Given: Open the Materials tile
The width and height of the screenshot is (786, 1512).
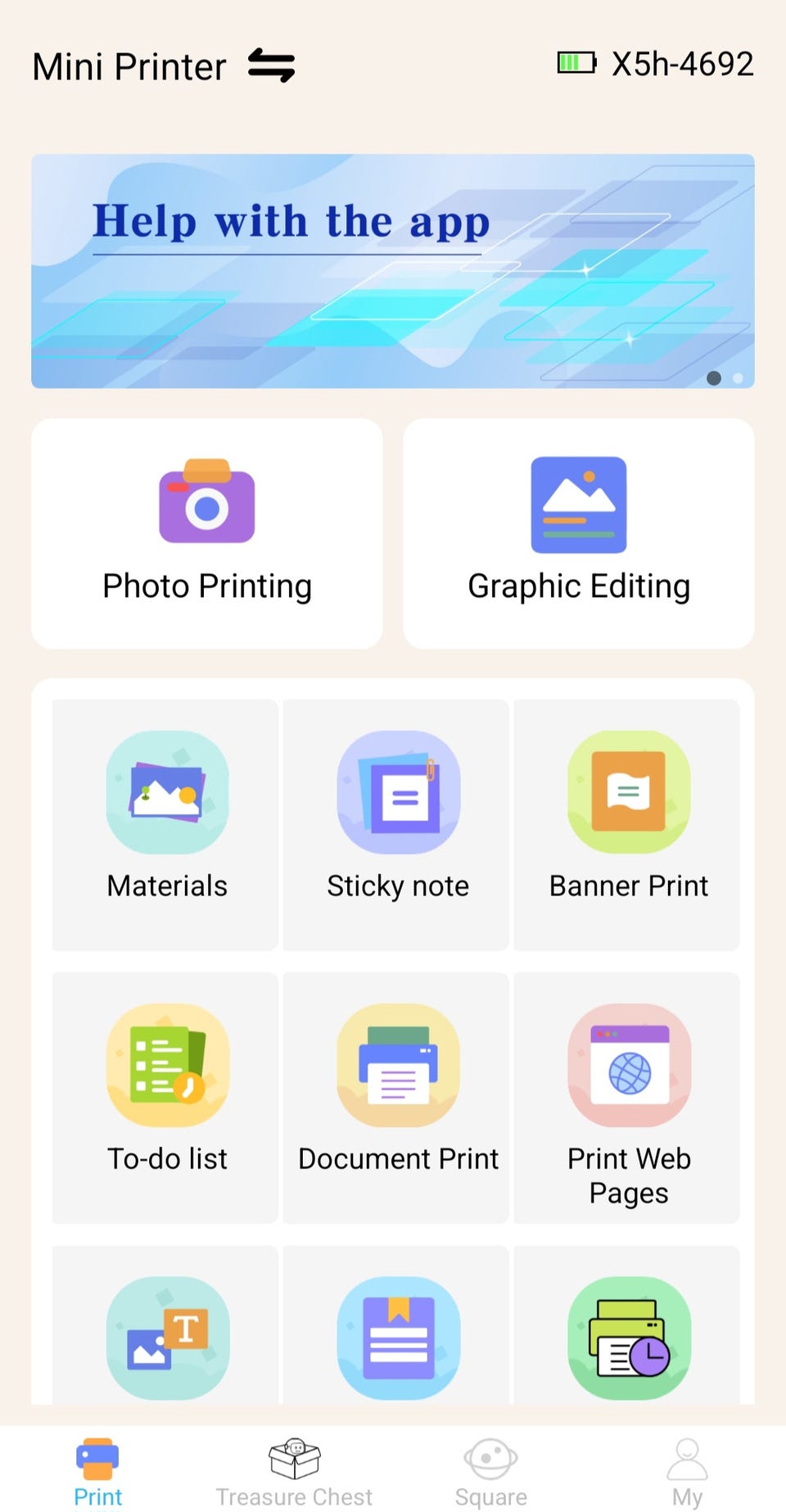Looking at the screenshot, I should [x=167, y=824].
